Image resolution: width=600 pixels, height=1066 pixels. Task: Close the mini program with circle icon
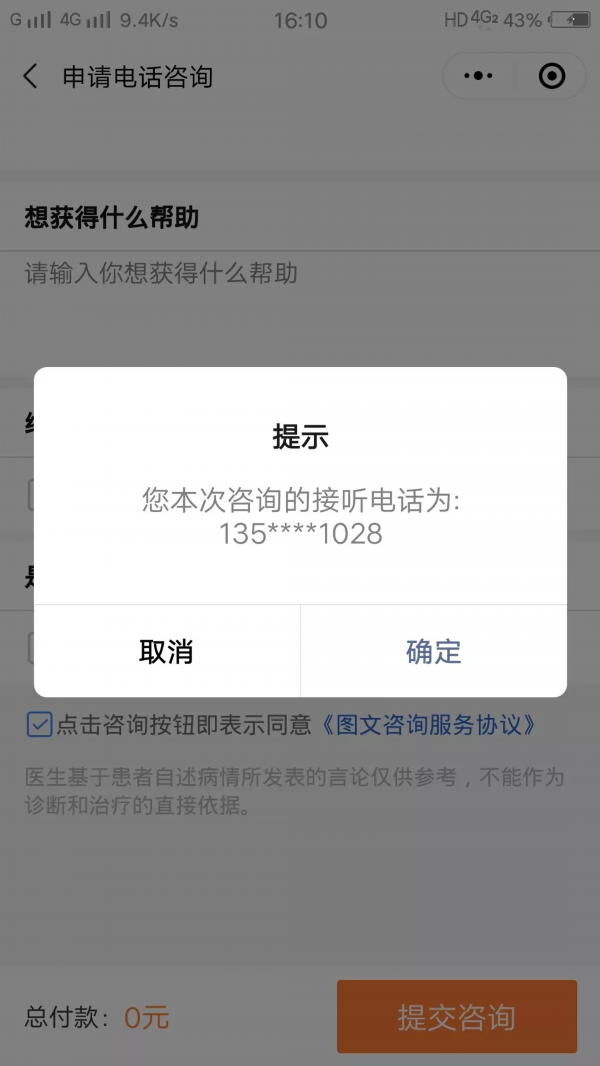[x=551, y=76]
